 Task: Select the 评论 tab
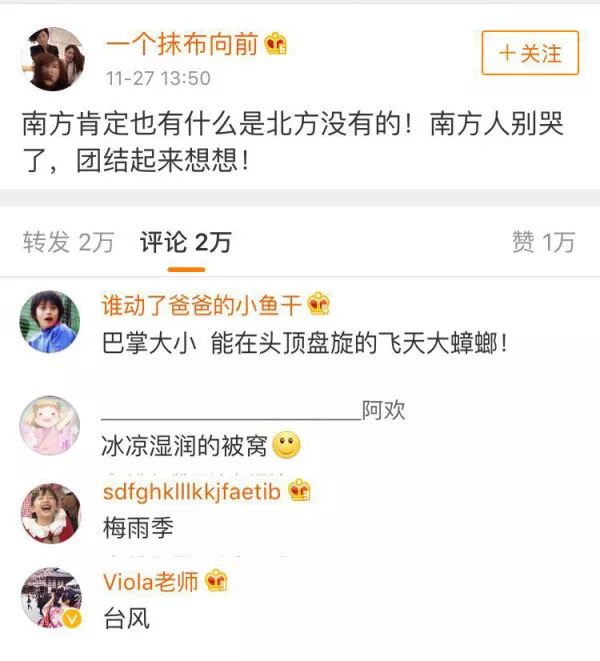pyautogui.click(x=185, y=242)
